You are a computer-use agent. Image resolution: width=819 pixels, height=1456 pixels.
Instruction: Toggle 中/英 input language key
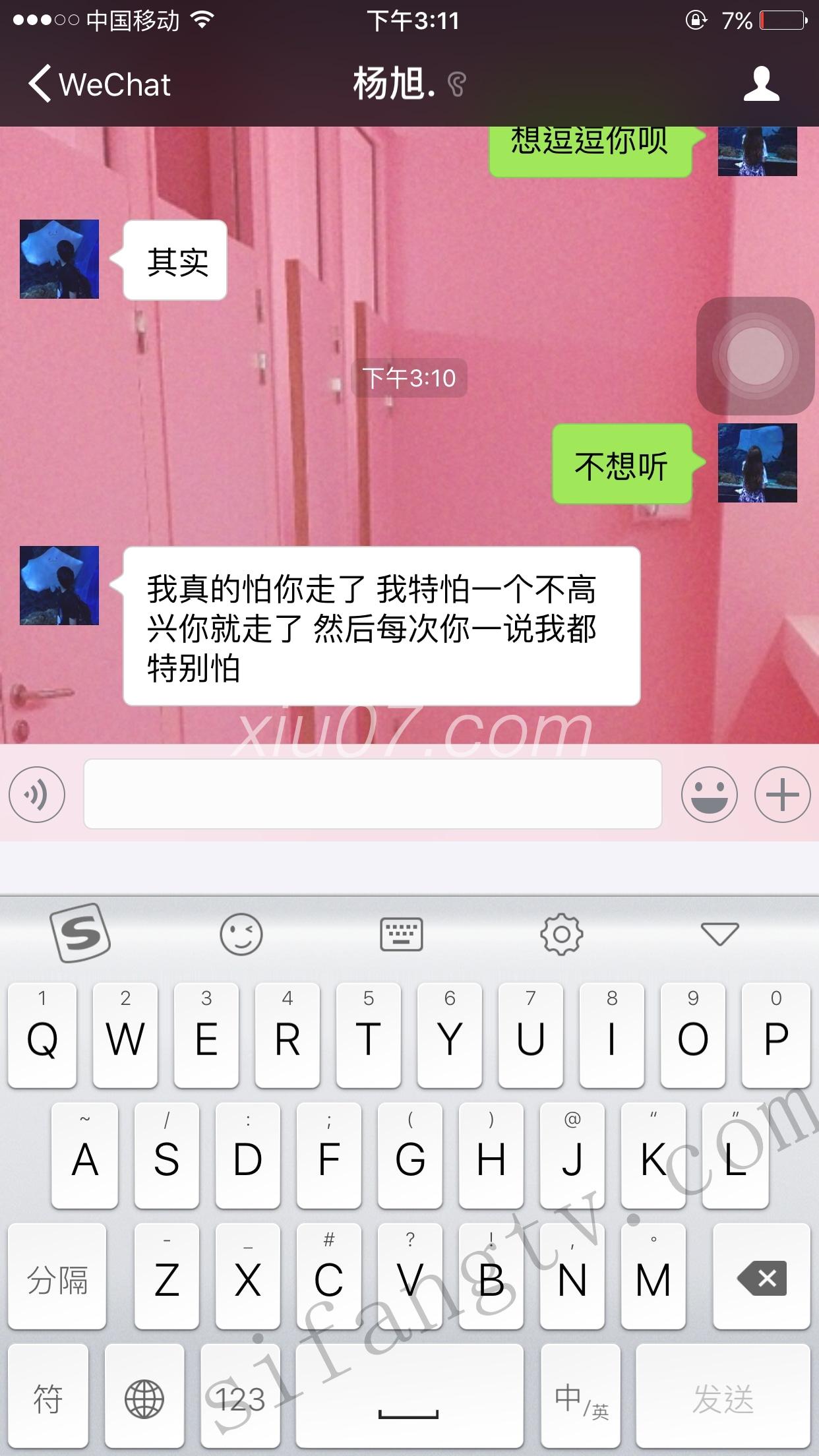(580, 1398)
